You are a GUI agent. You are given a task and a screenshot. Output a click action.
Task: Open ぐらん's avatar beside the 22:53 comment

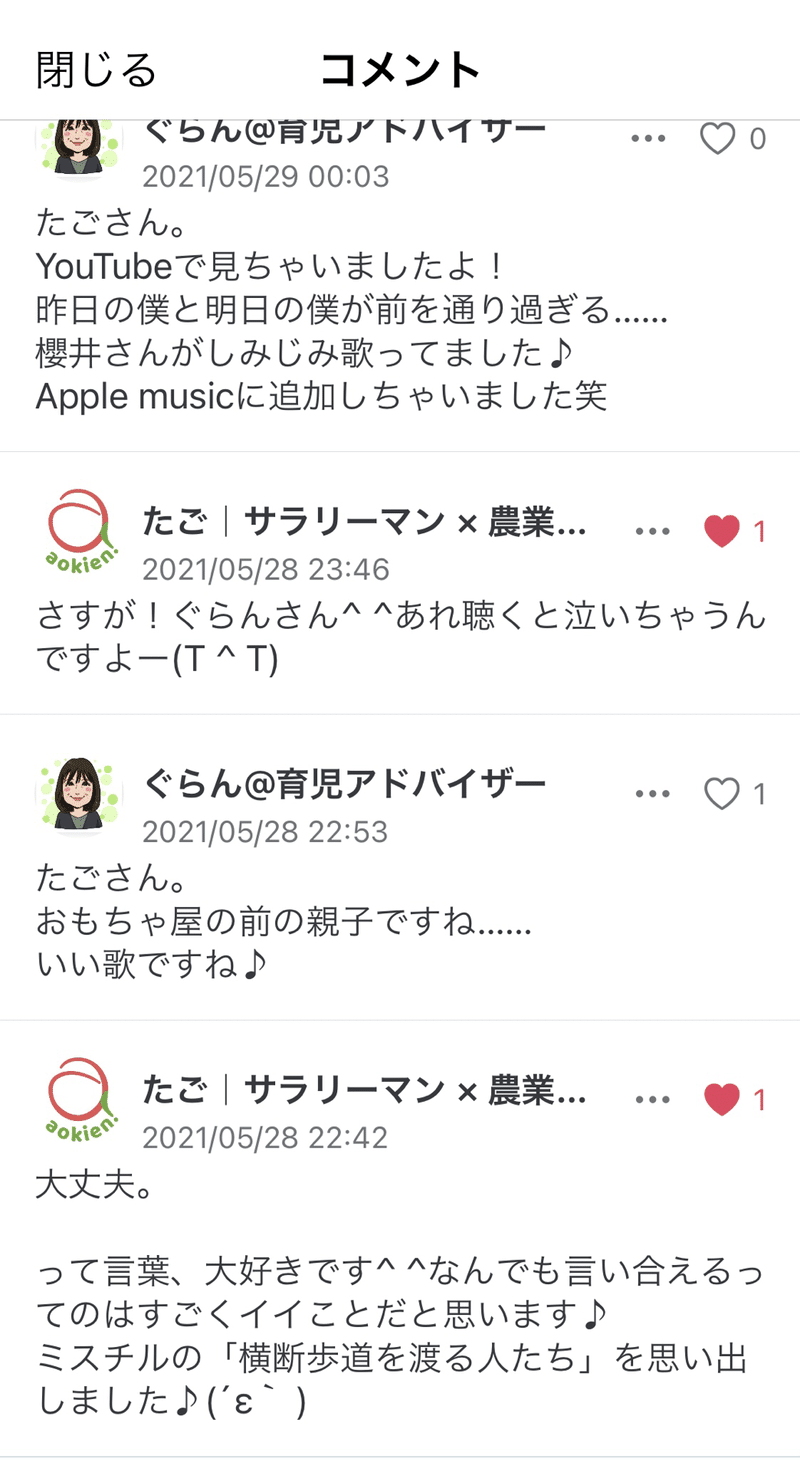click(78, 795)
